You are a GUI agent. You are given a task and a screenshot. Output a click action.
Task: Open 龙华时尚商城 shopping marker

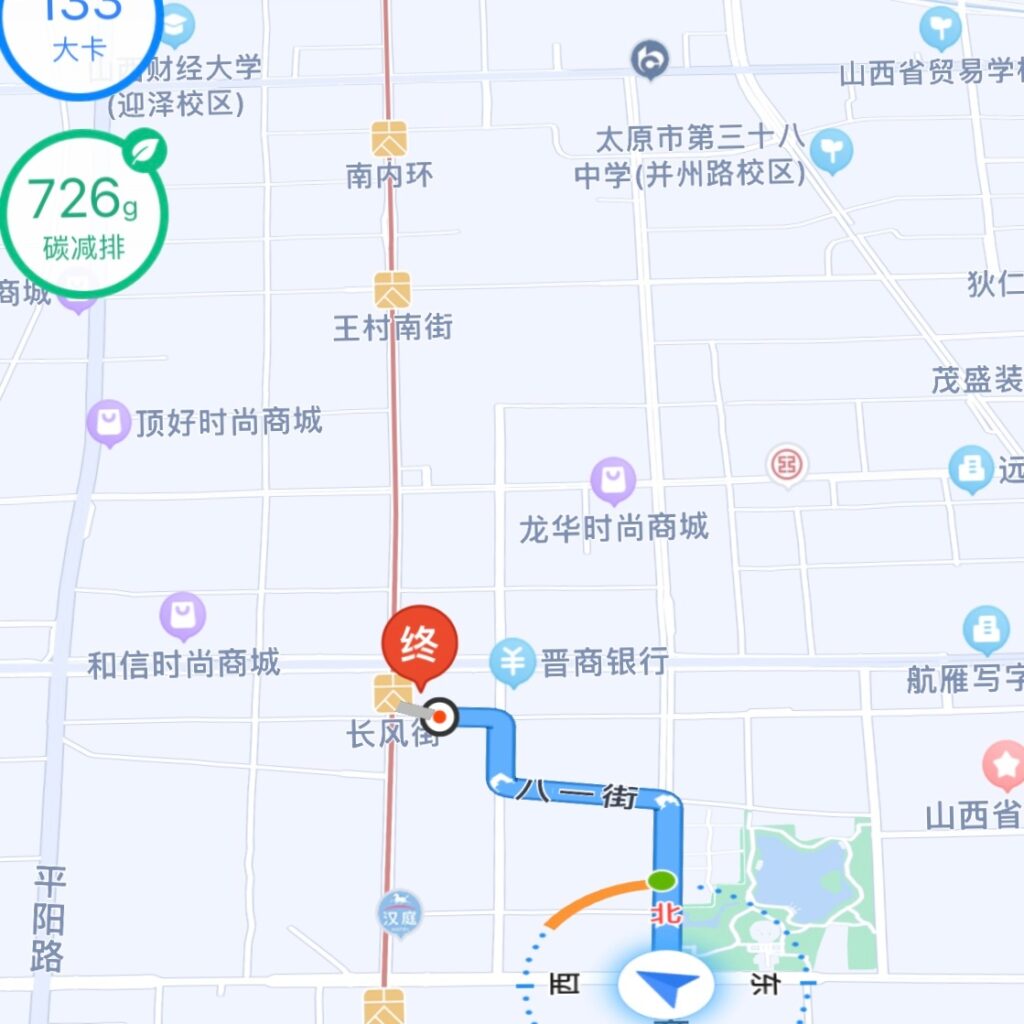pos(612,482)
